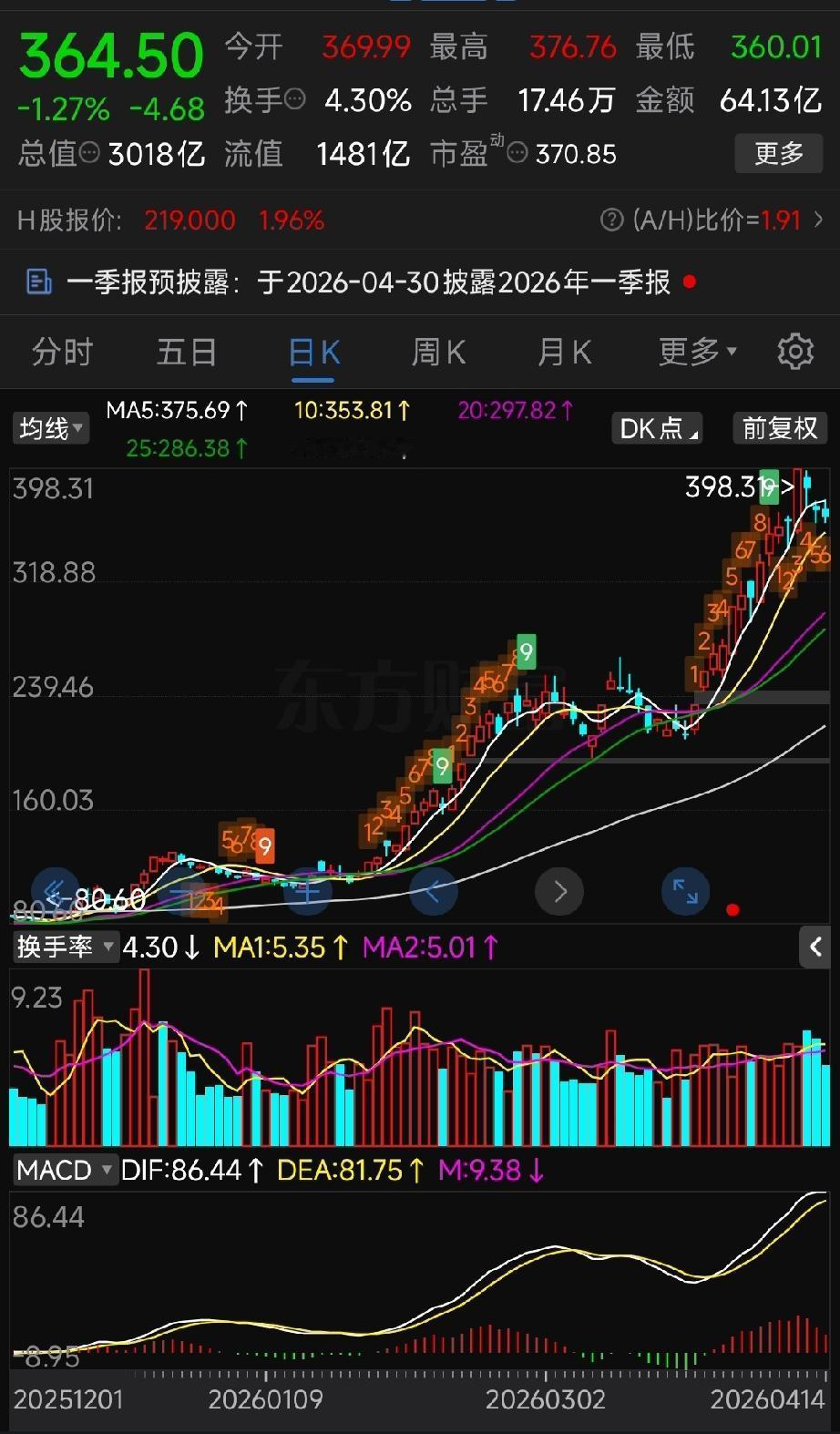
Task: Click the 更多 button in the quote panel
Action: tap(778, 153)
